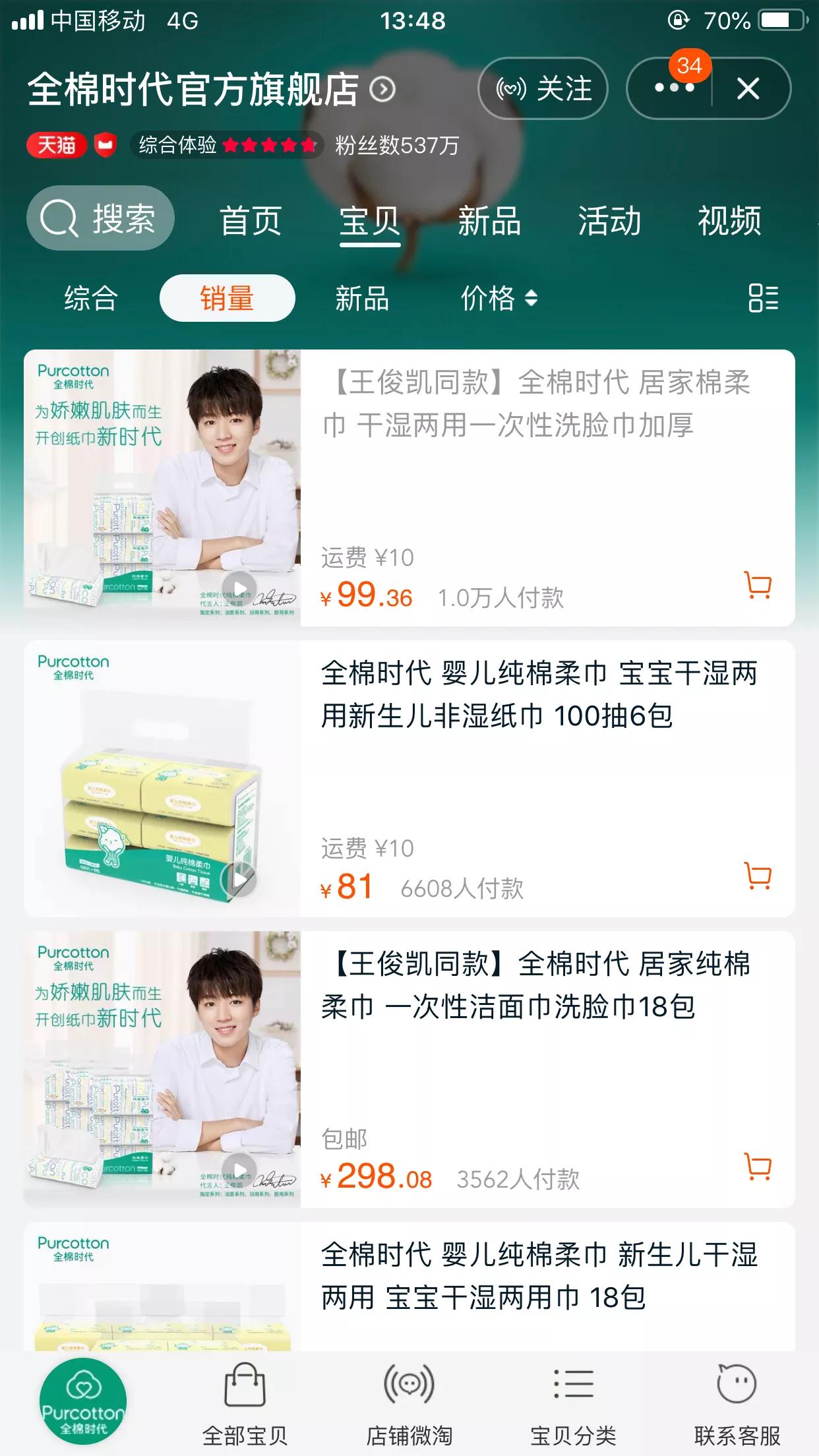View 综合体验 store rating details
The image size is (819, 1456).
[228, 146]
